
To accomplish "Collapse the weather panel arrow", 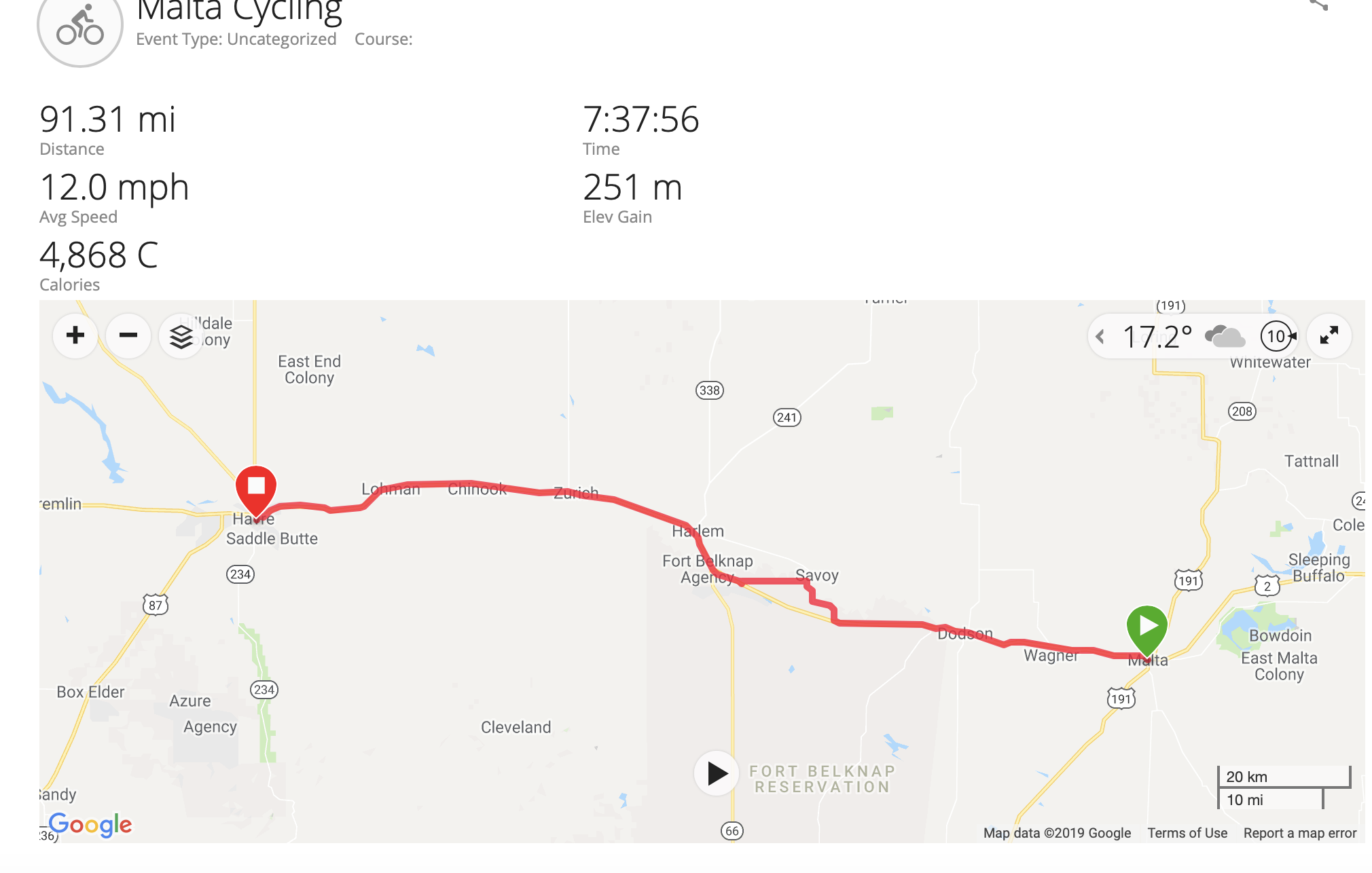I will tap(1100, 337).
